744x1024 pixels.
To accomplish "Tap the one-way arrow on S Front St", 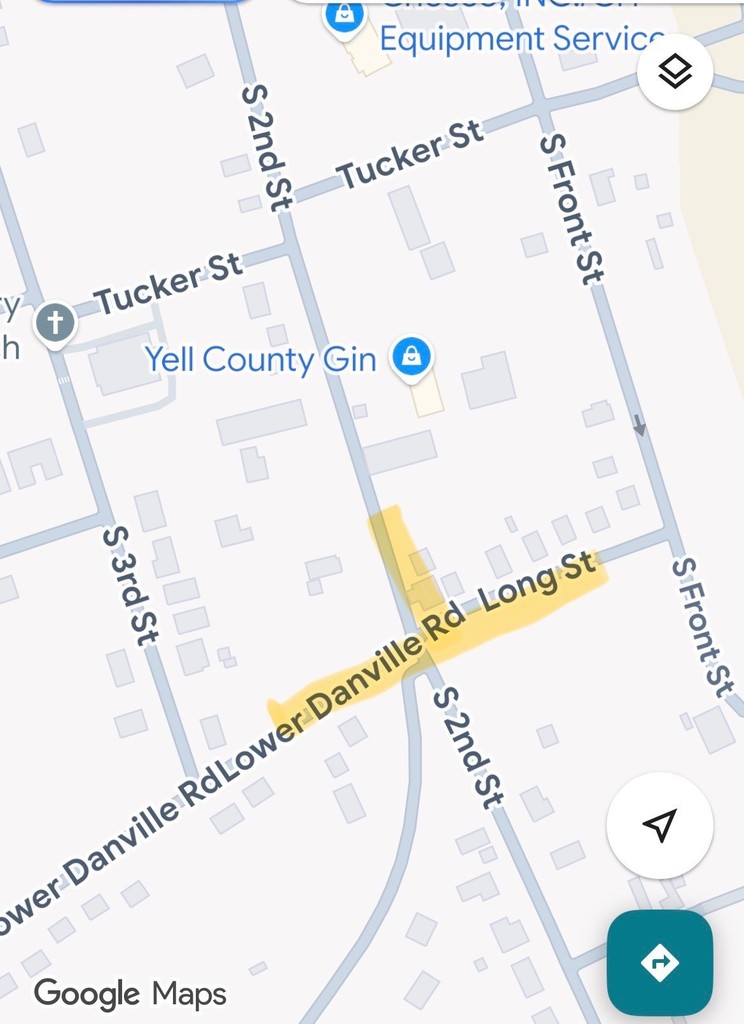I will point(639,426).
